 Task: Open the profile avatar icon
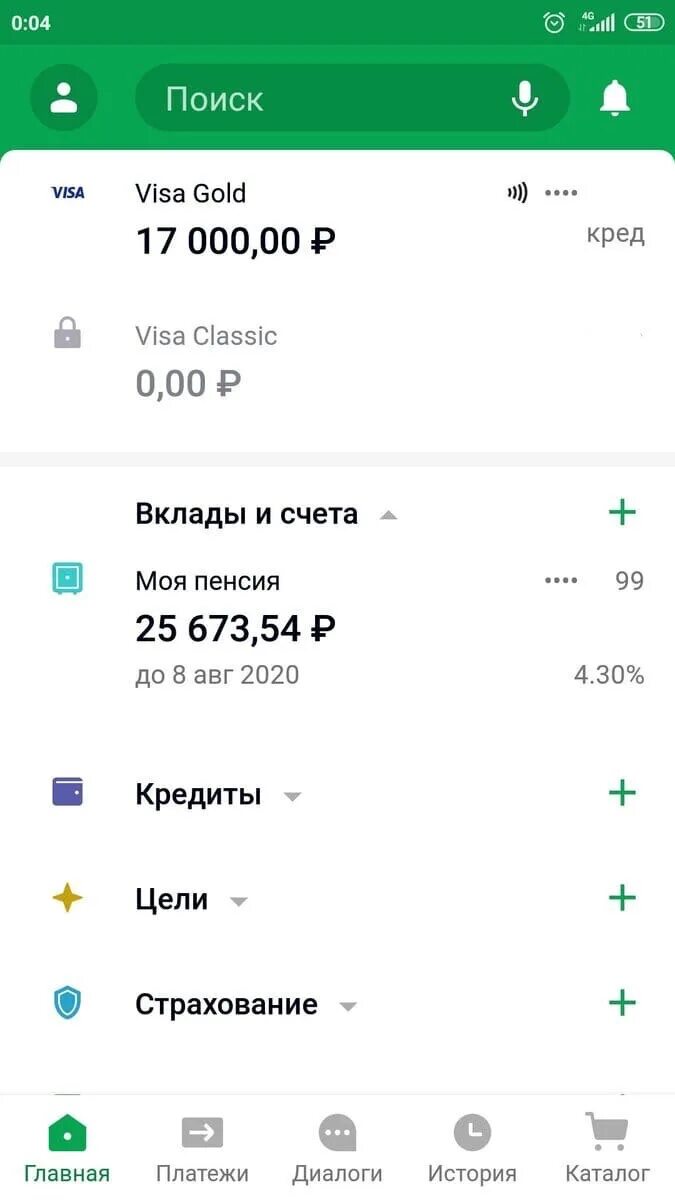tap(64, 98)
